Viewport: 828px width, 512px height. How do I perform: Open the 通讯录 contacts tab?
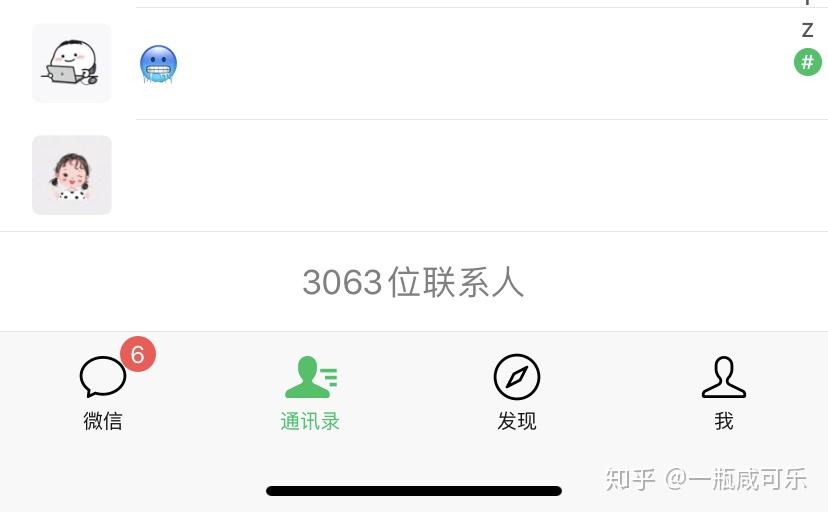tap(310, 392)
